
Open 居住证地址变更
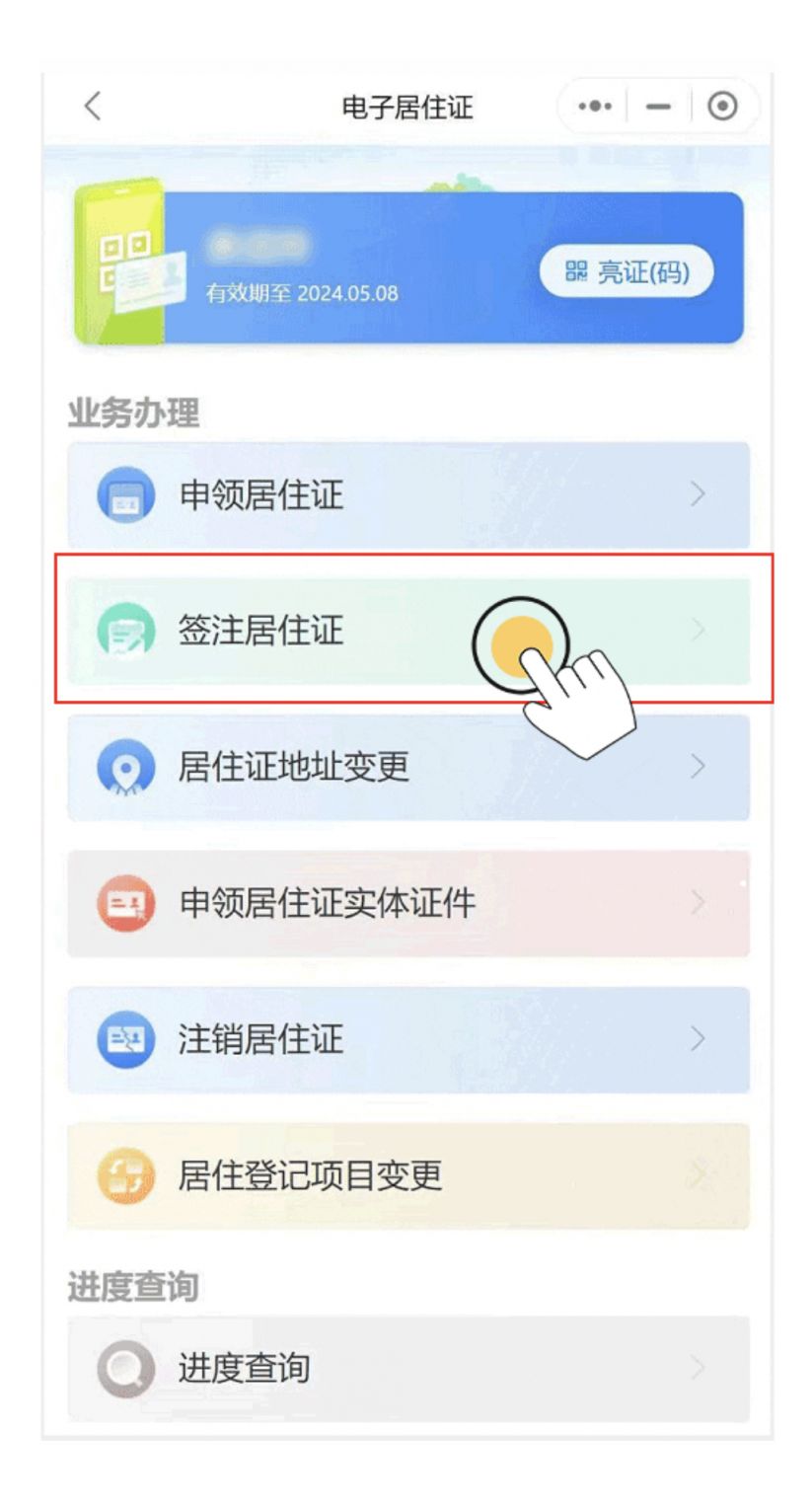[408, 767]
